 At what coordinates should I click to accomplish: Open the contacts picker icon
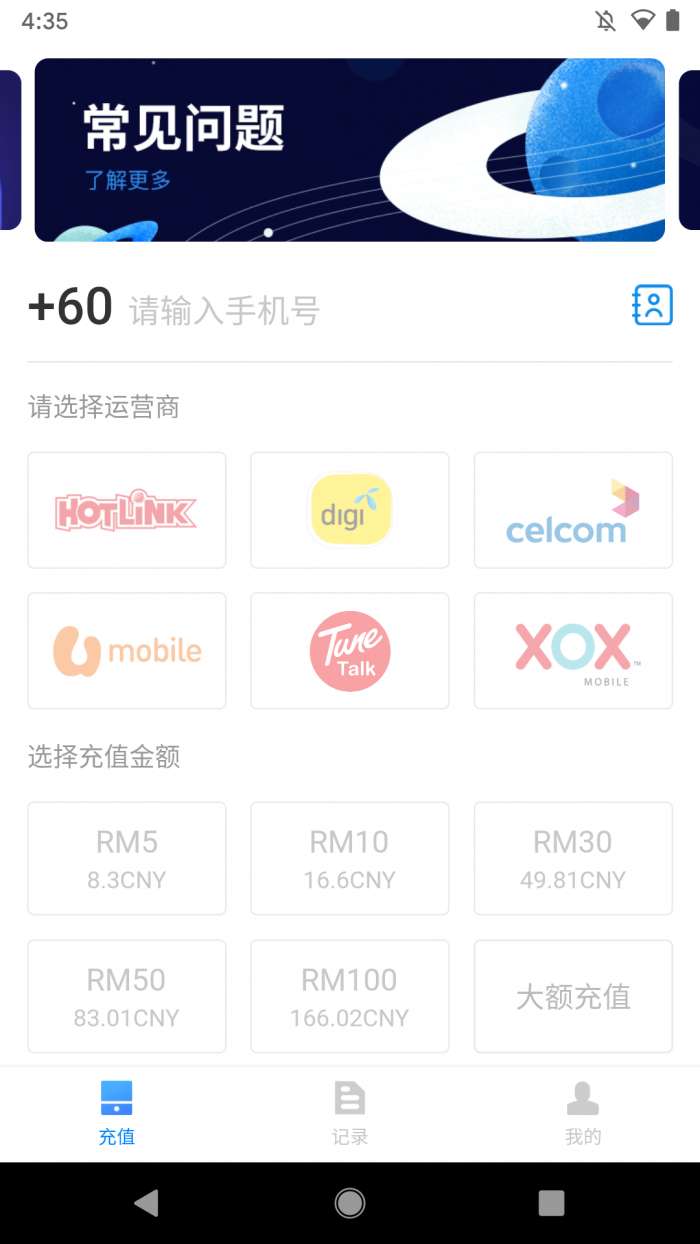(652, 305)
